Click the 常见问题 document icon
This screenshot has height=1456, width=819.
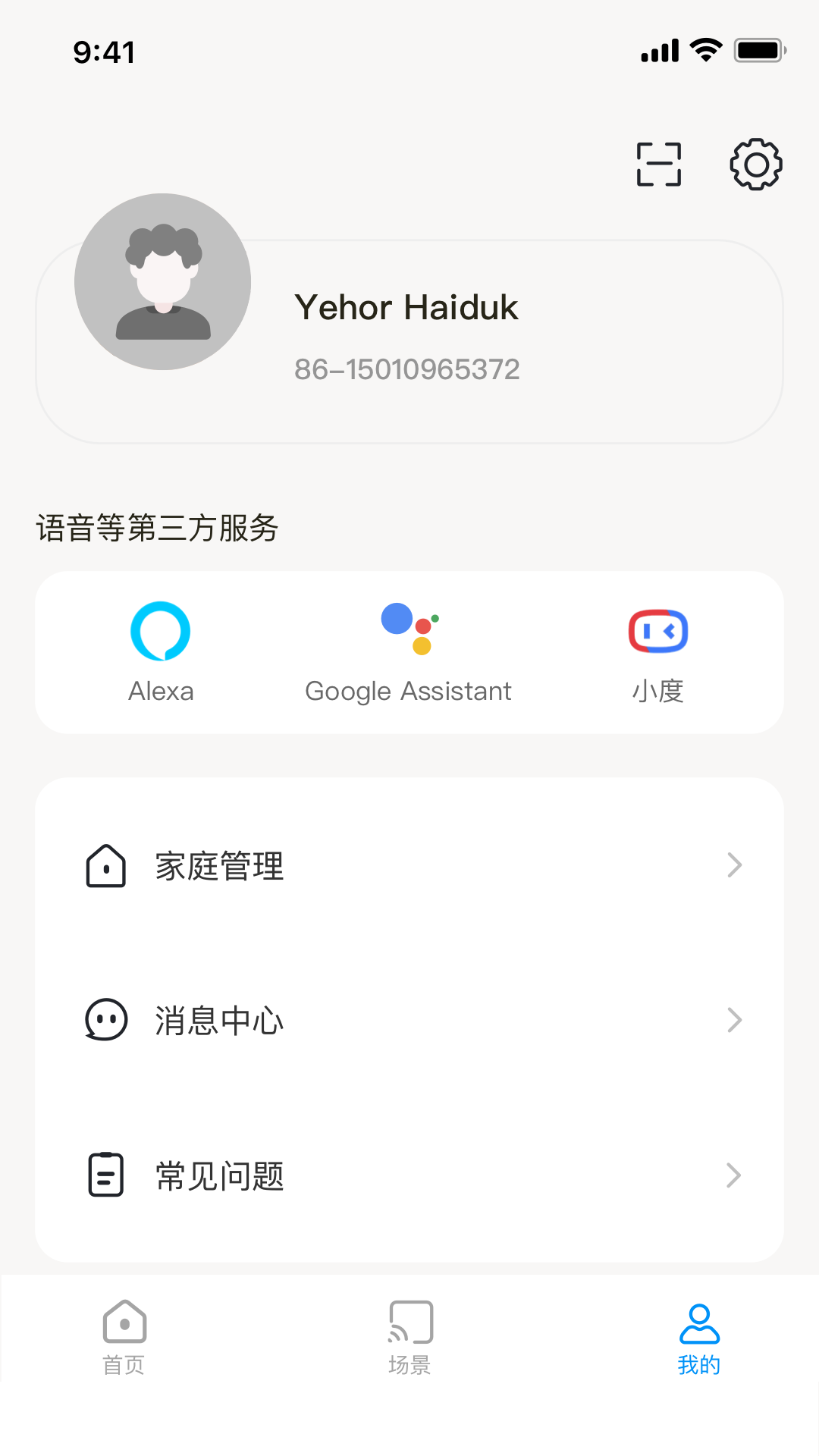click(x=106, y=1175)
